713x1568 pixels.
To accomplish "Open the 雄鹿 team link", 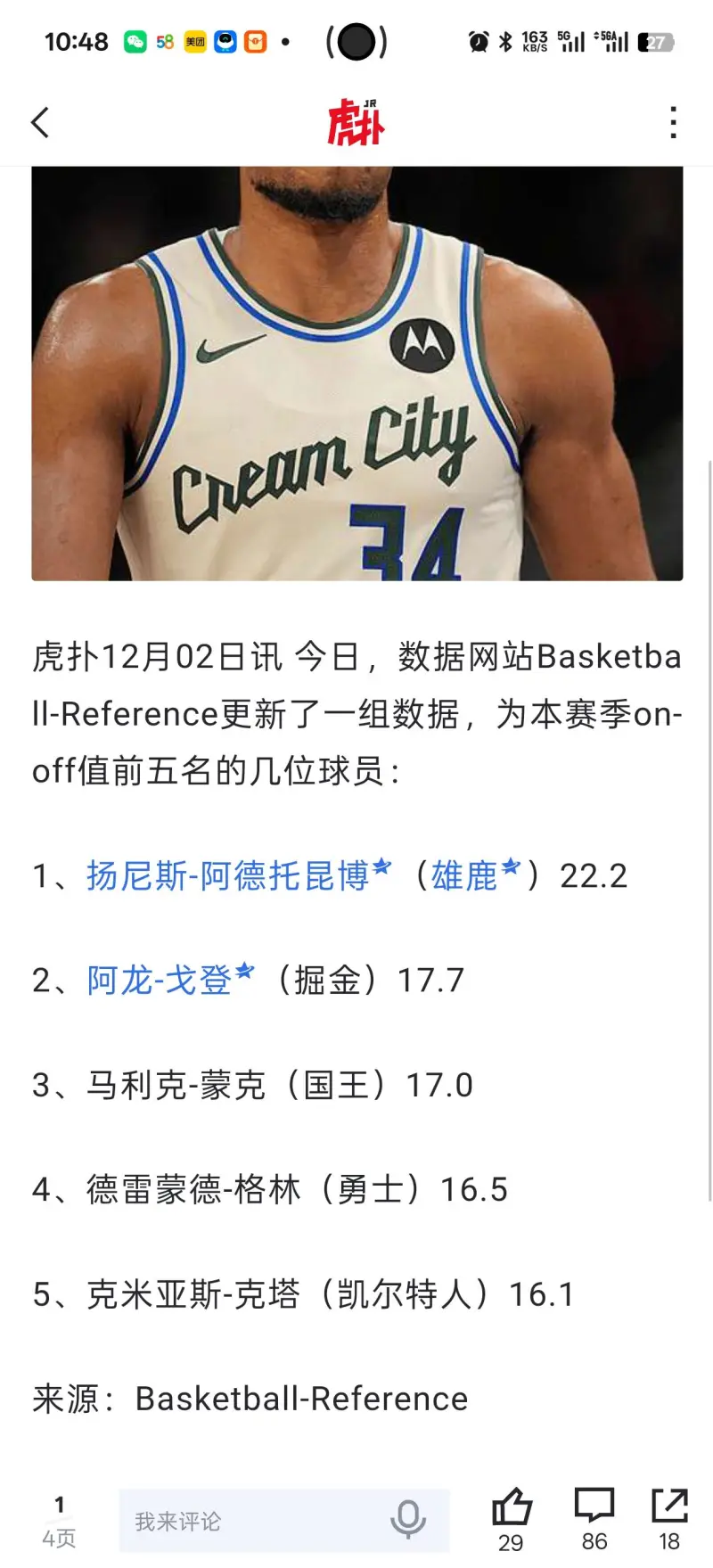I will [465, 875].
